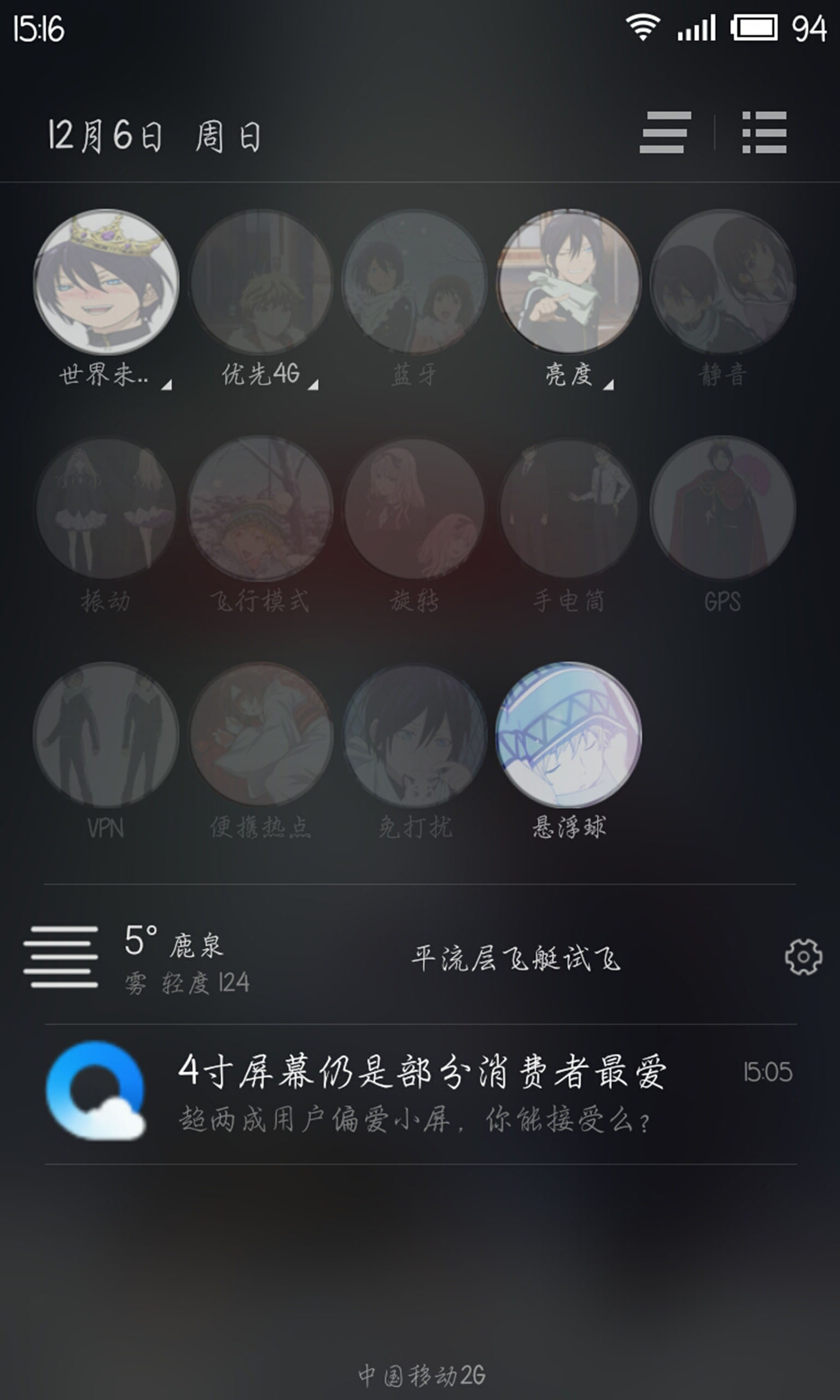Open the 世界未.. Wi-Fi quick toggle
Viewport: 840px width, 1400px height.
(x=106, y=281)
